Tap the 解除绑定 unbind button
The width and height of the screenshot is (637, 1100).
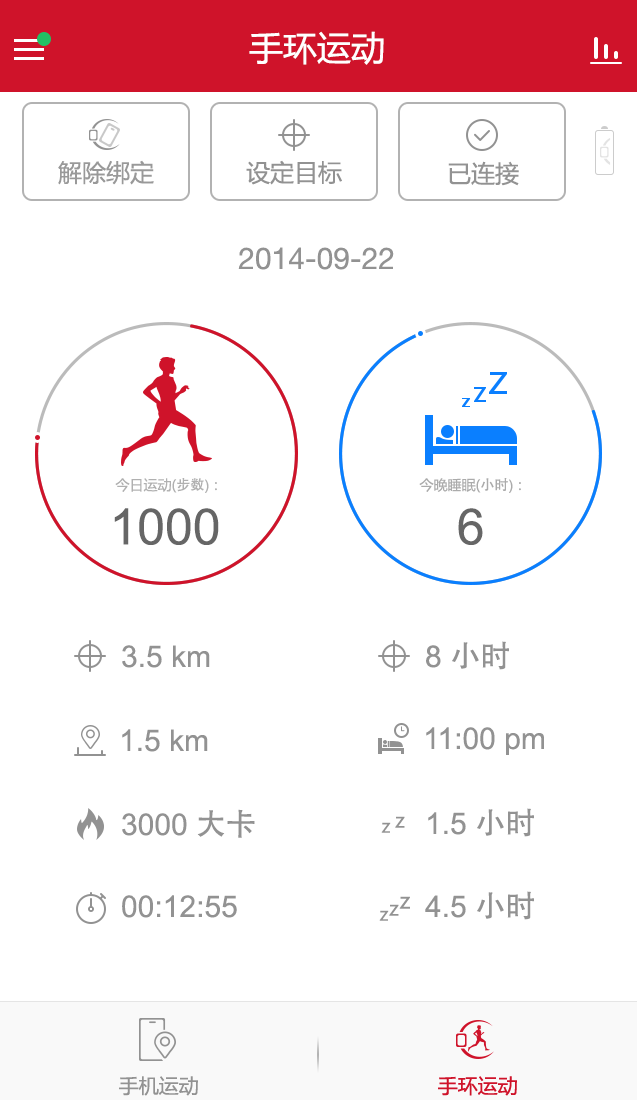pyautogui.click(x=106, y=152)
